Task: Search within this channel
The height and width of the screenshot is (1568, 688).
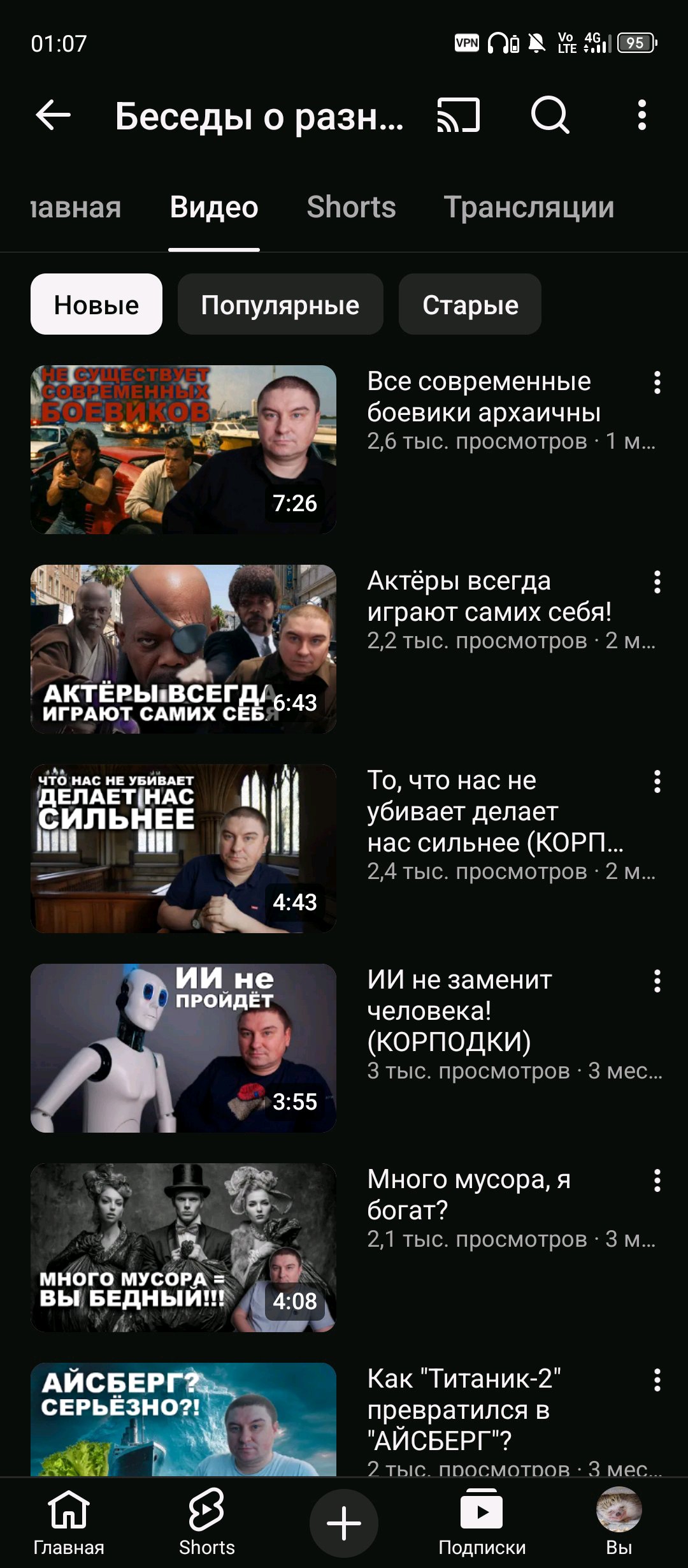Action: click(550, 115)
